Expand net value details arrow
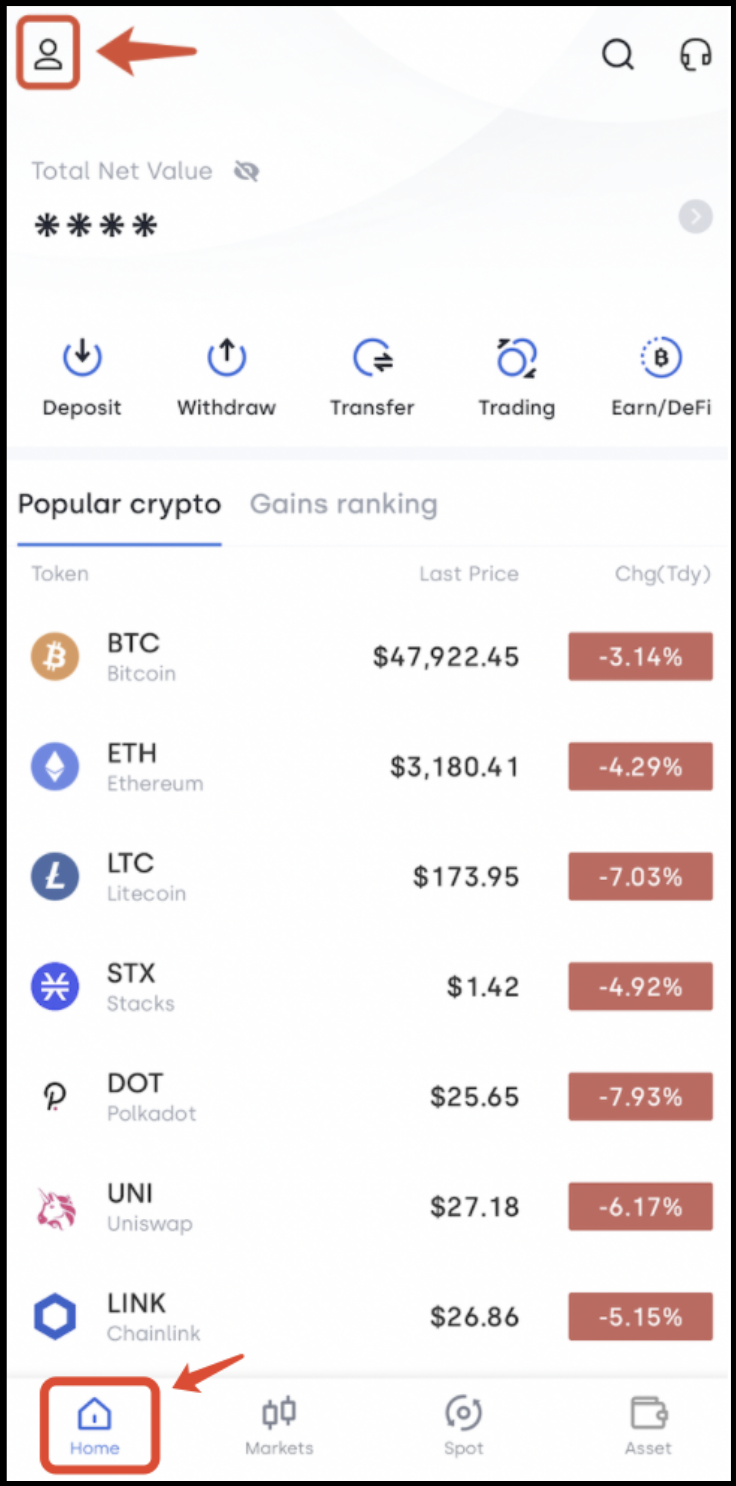This screenshot has width=736, height=1486. tap(695, 216)
